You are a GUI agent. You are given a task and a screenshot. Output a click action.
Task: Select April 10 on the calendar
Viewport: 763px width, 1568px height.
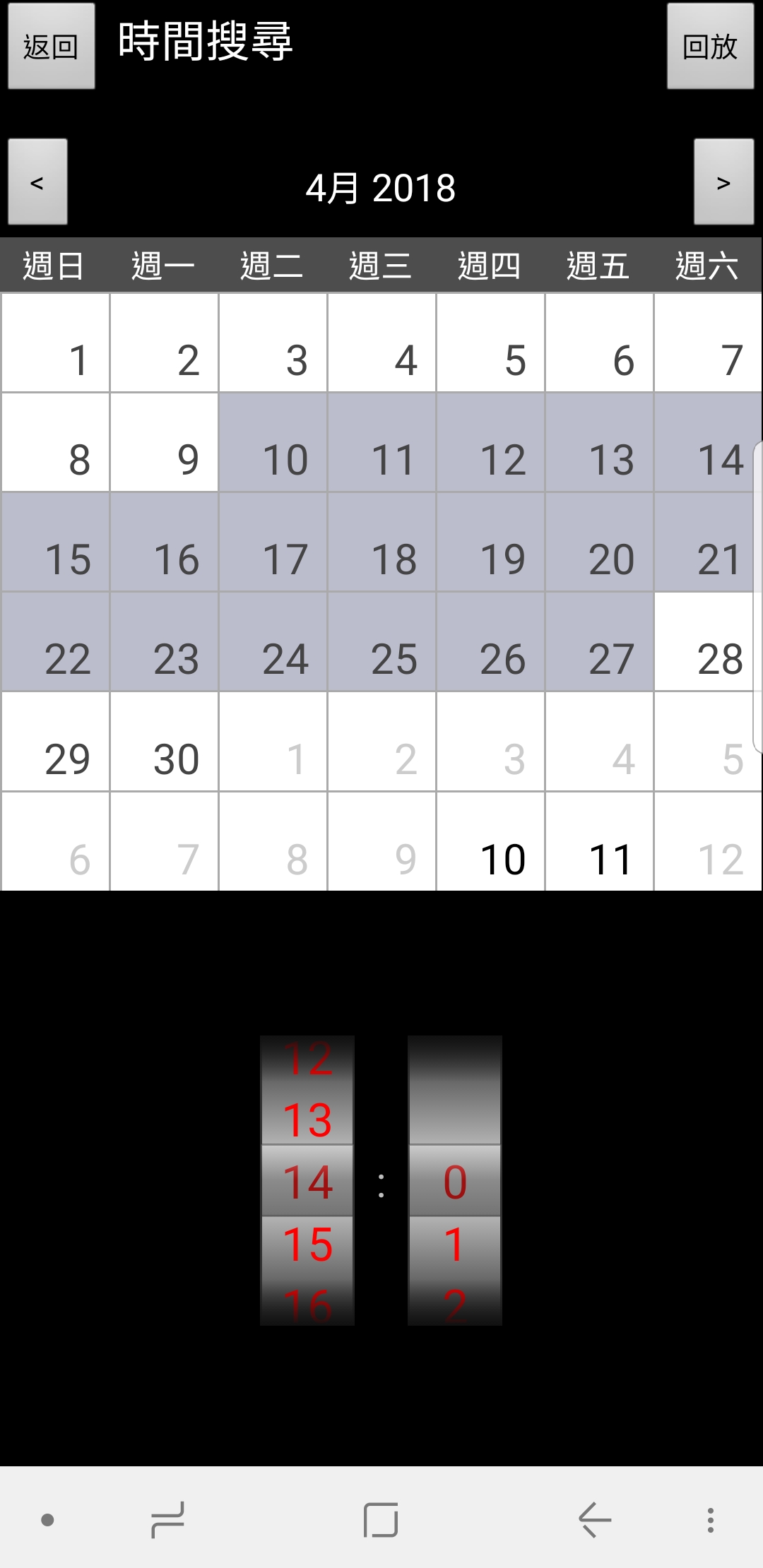tap(273, 442)
